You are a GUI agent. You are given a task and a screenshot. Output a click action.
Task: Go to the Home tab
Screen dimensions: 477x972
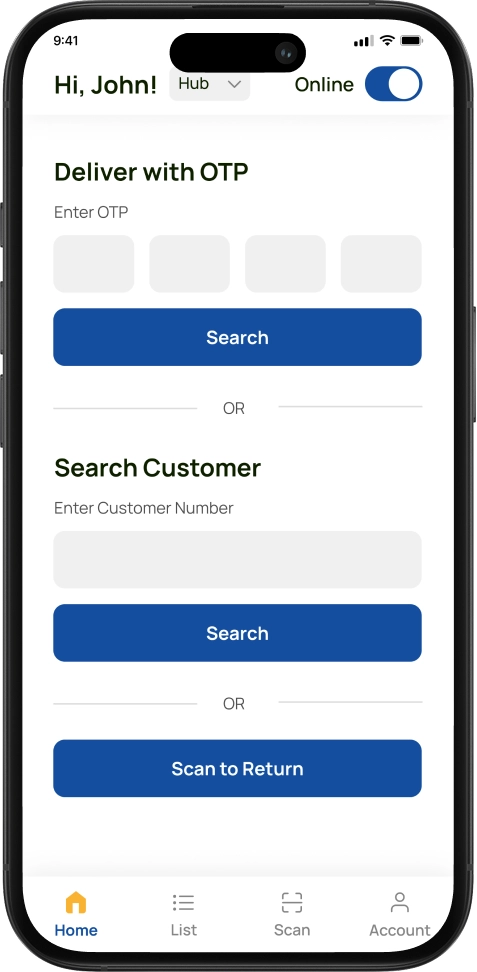tap(76, 914)
